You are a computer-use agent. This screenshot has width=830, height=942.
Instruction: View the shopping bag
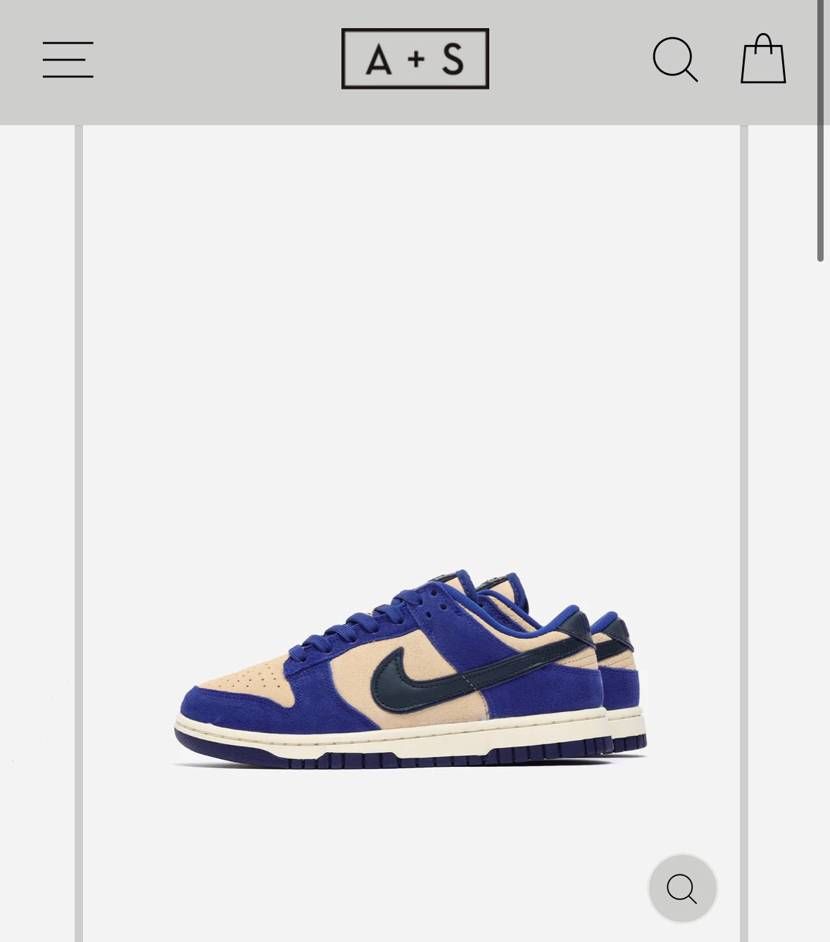pyautogui.click(x=763, y=60)
